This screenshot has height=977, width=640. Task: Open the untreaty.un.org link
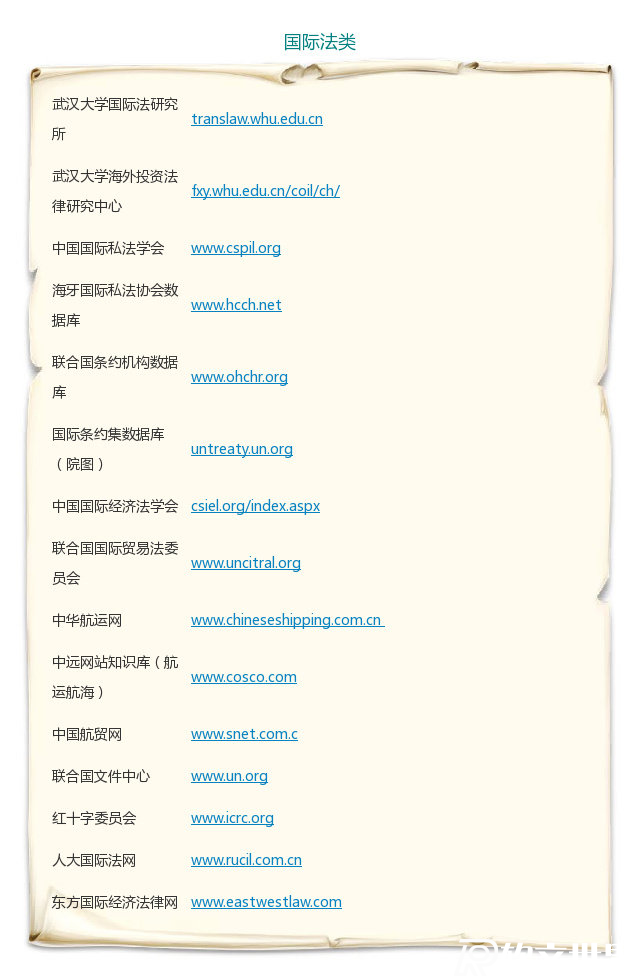pyautogui.click(x=242, y=449)
